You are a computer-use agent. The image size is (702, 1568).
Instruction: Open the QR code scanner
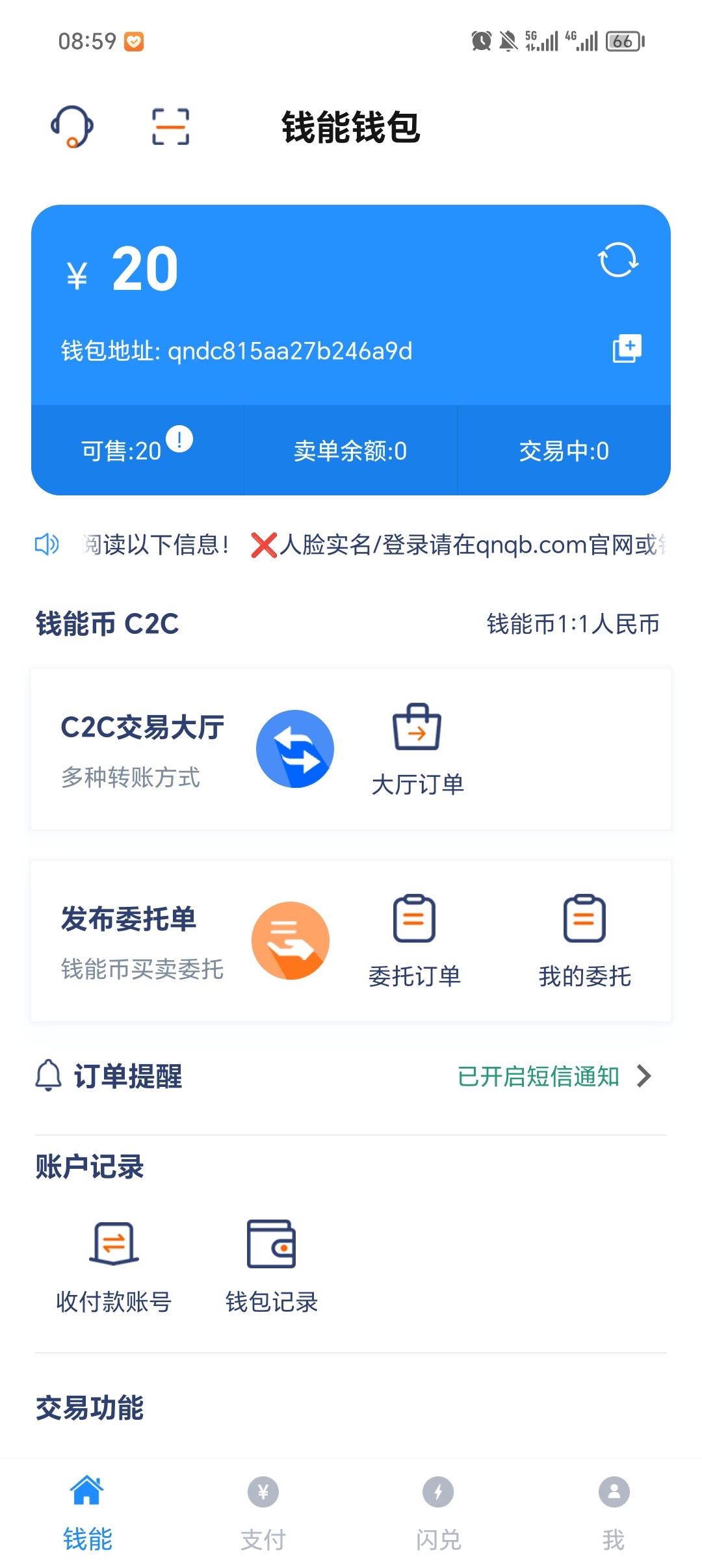coord(171,127)
